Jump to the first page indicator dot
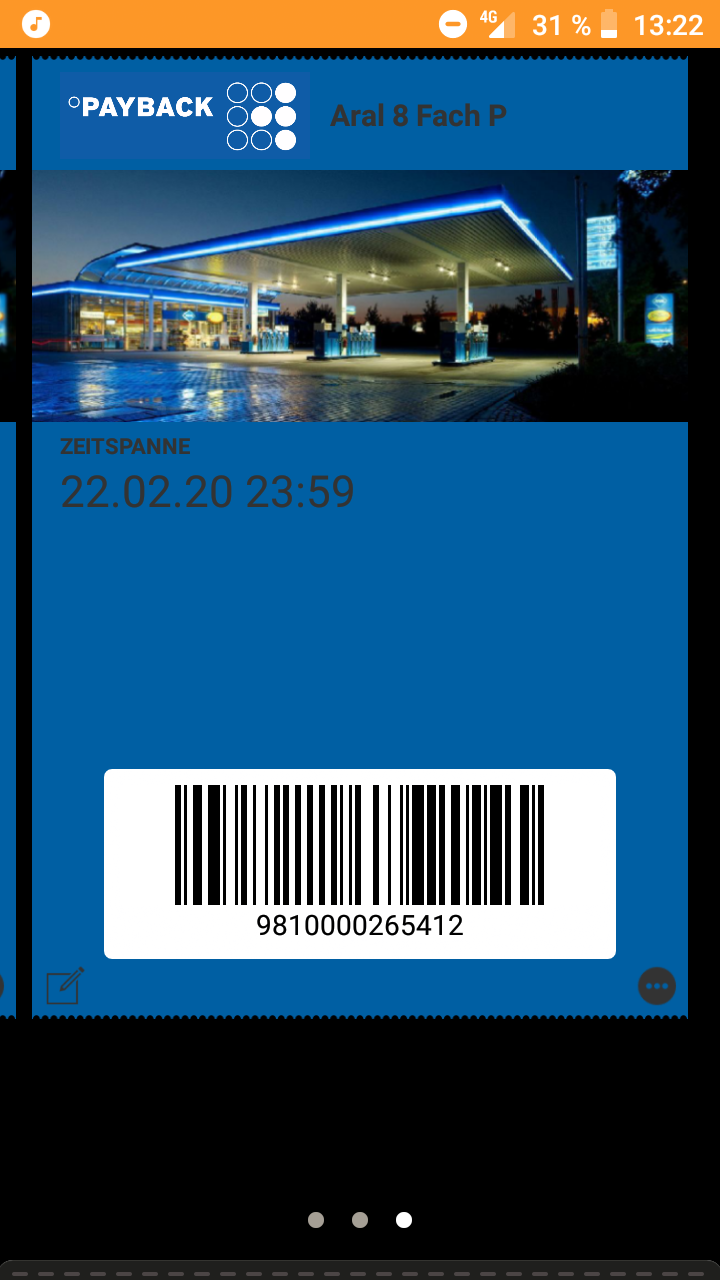Viewport: 720px width, 1280px height. [316, 1220]
